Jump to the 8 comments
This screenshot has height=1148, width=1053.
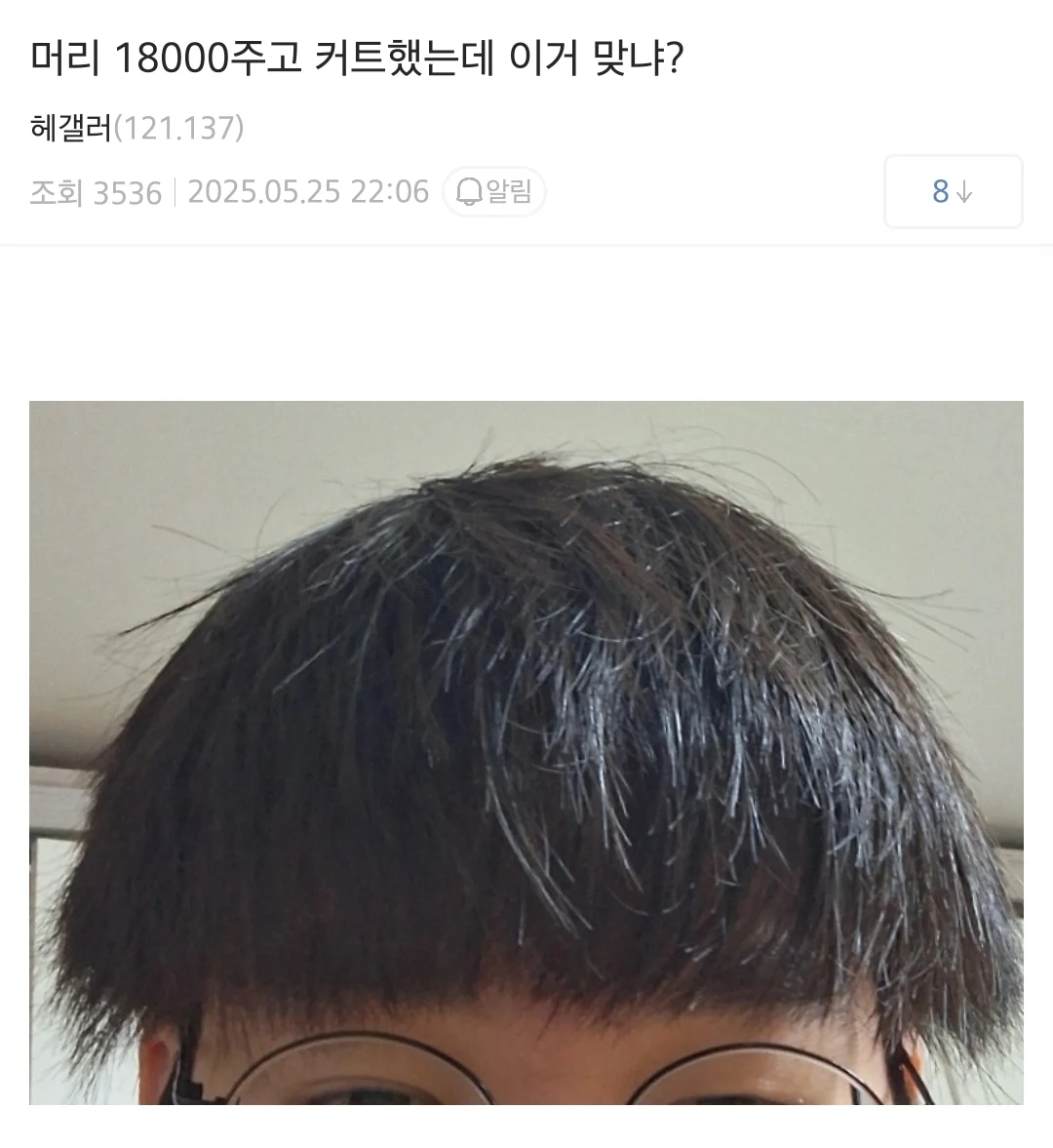tap(953, 192)
